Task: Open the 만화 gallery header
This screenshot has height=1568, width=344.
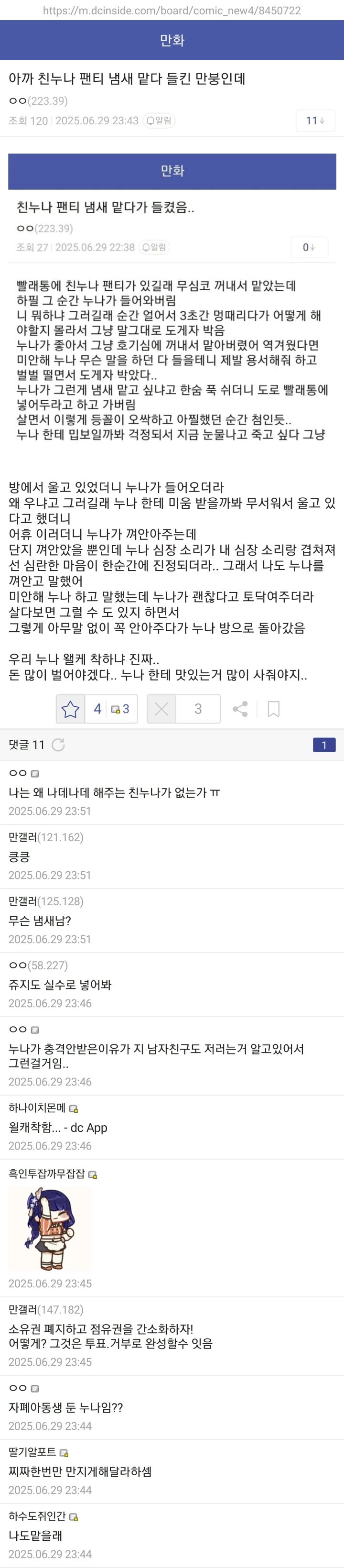Action: tap(172, 40)
